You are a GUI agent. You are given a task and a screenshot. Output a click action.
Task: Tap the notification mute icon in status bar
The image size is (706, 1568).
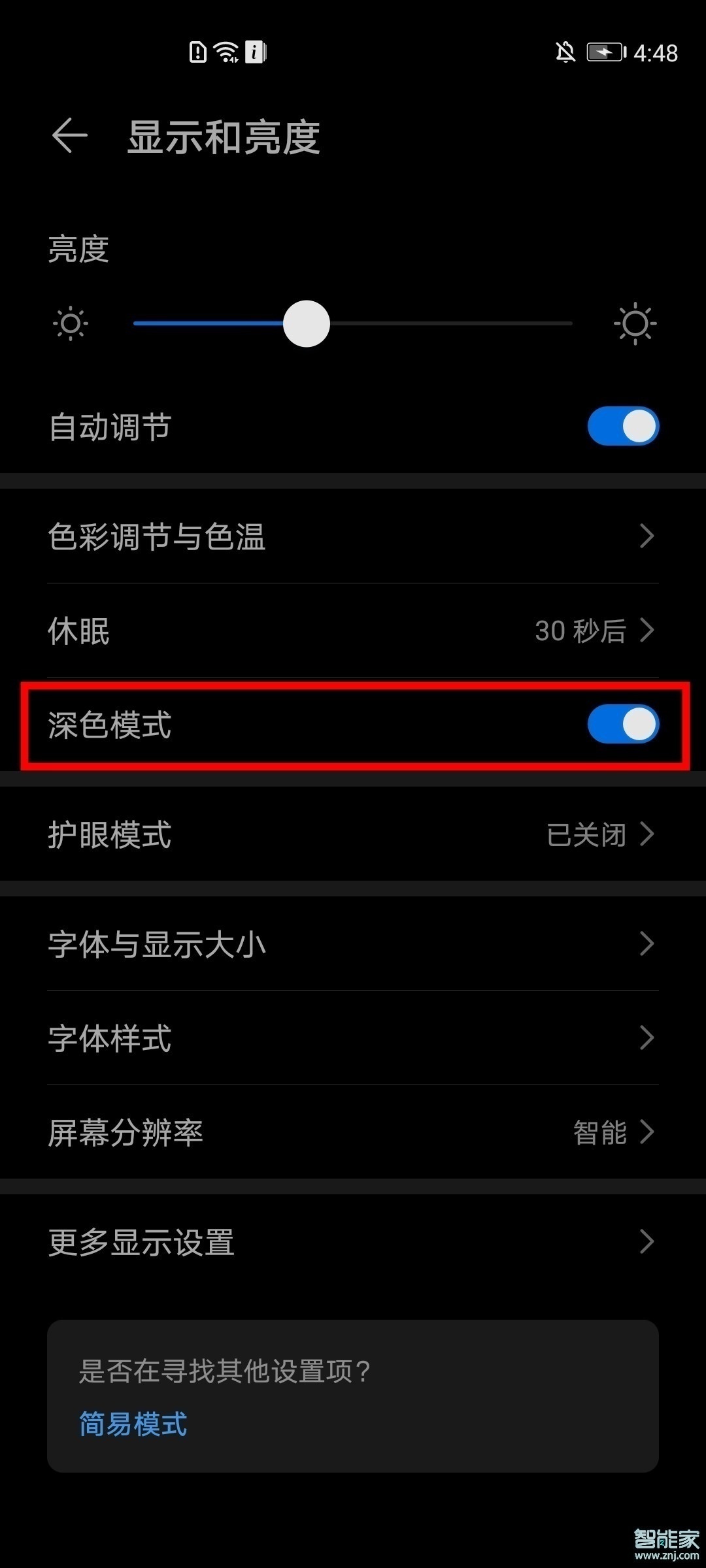565,52
